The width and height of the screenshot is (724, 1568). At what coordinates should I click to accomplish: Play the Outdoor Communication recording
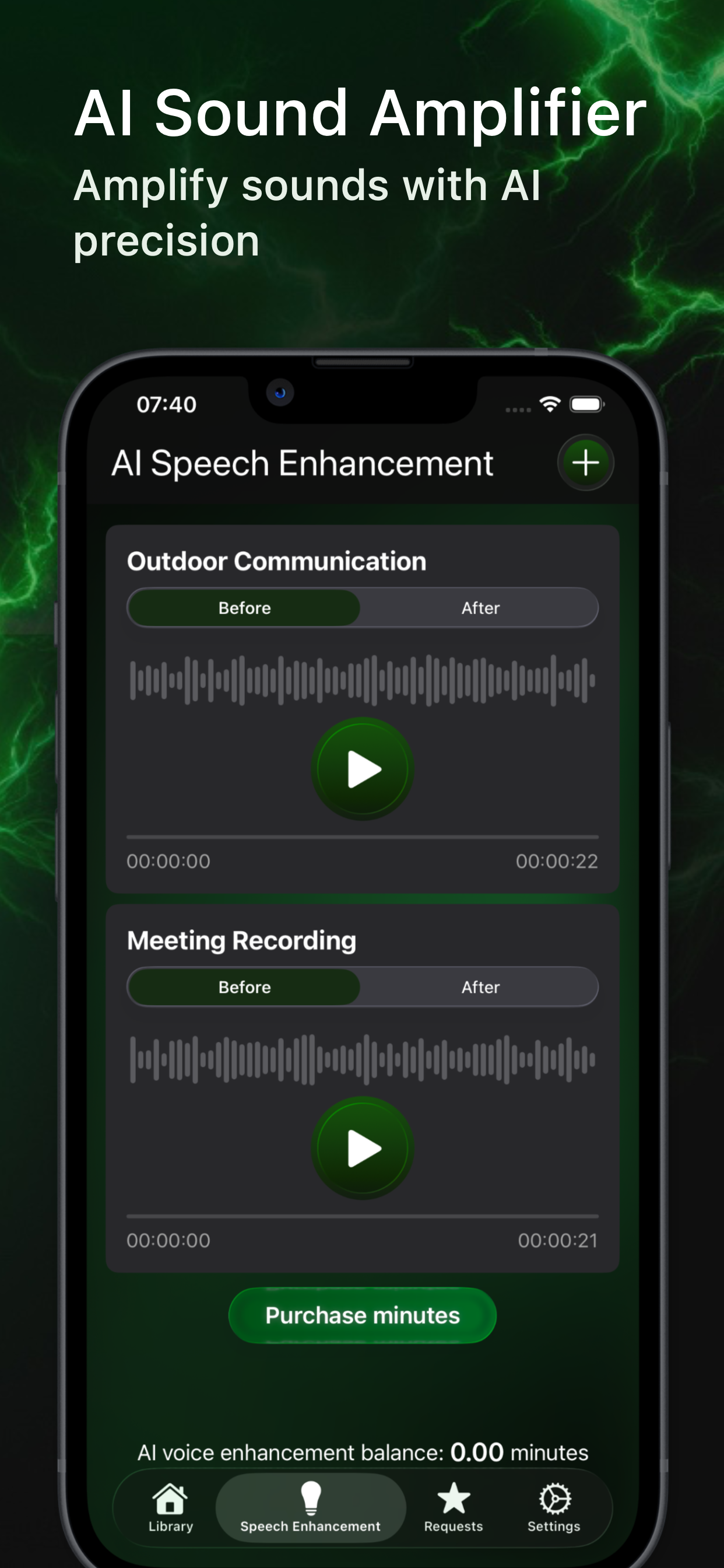pyautogui.click(x=361, y=769)
